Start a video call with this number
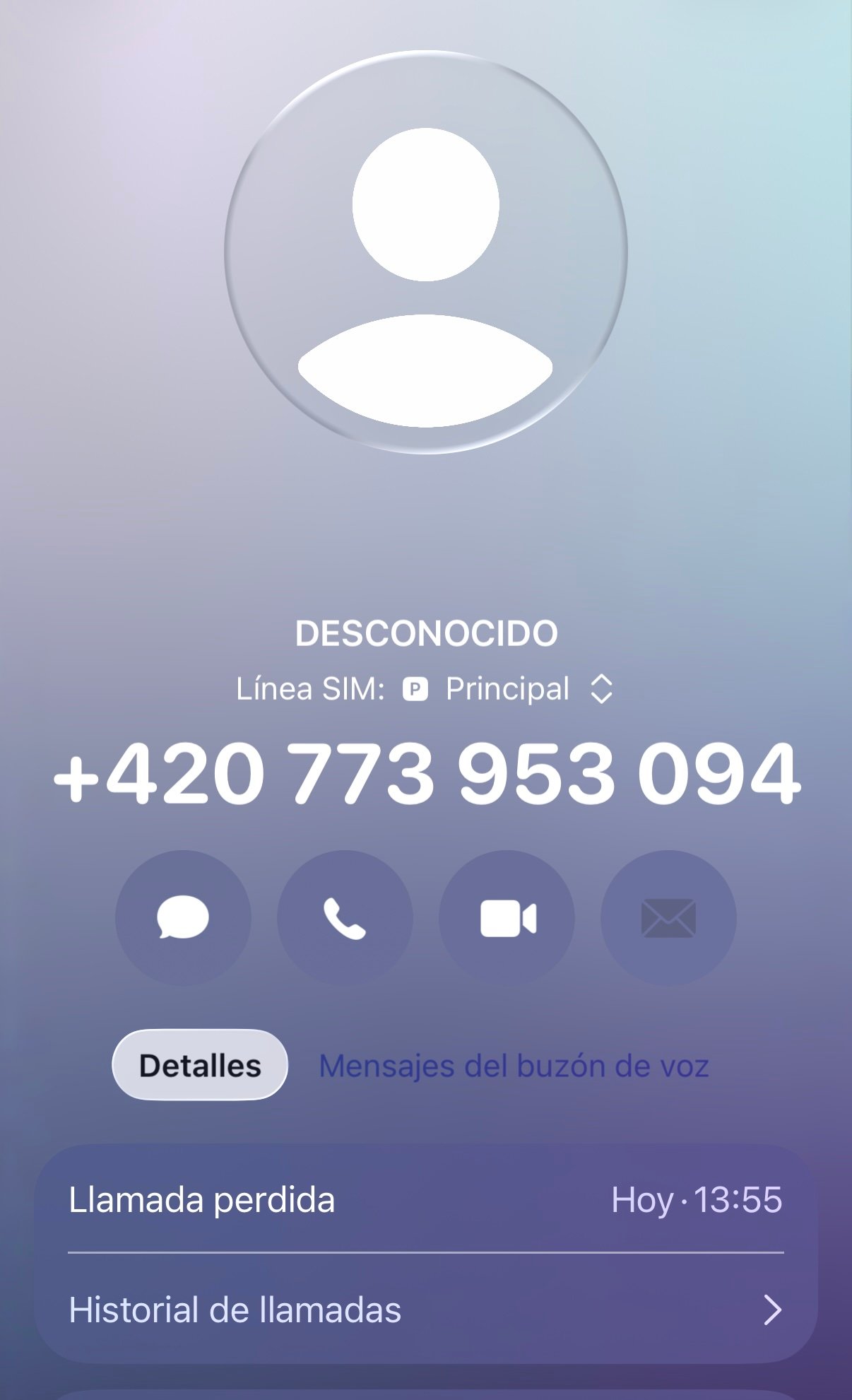 (x=507, y=918)
